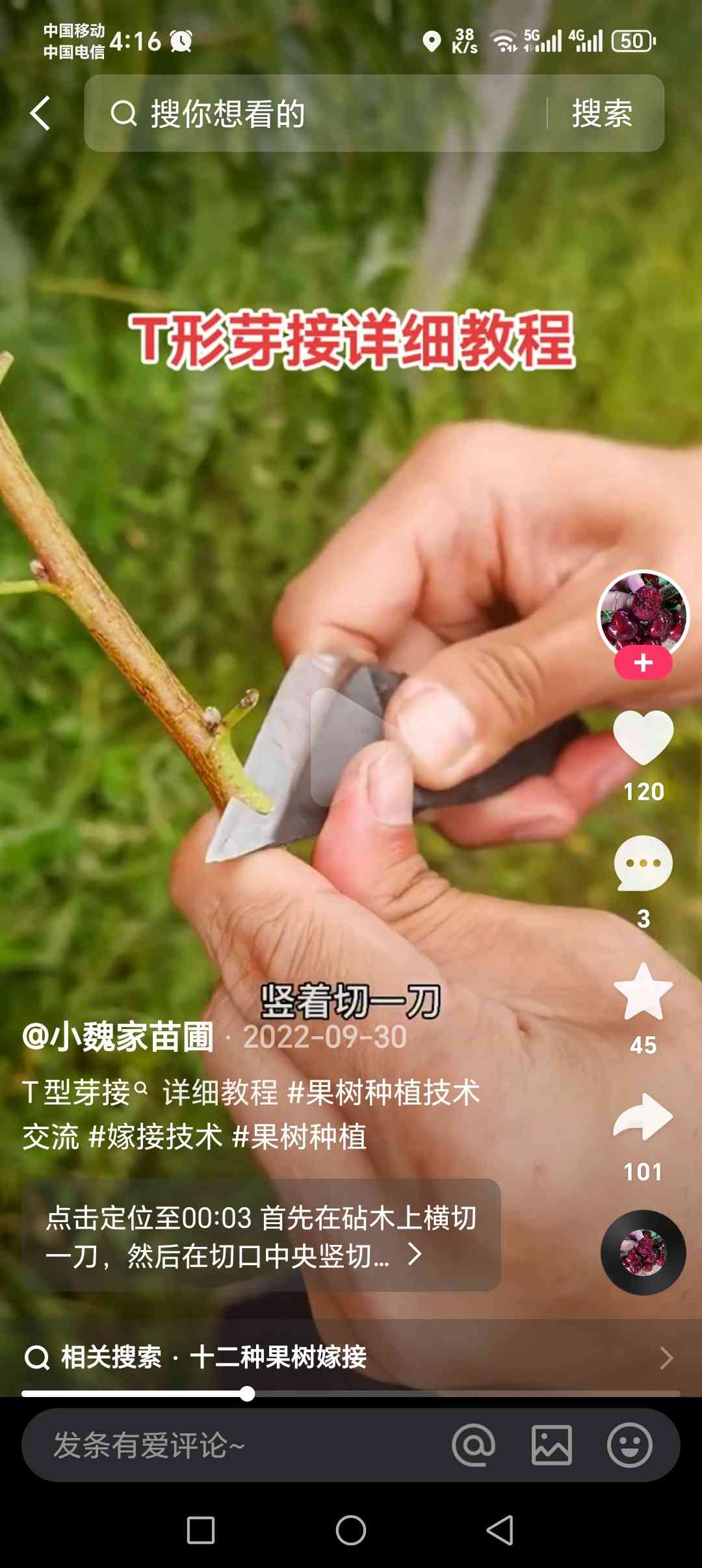The height and width of the screenshot is (1568, 702).
Task: Mention someone with the @ icon
Action: (473, 1446)
